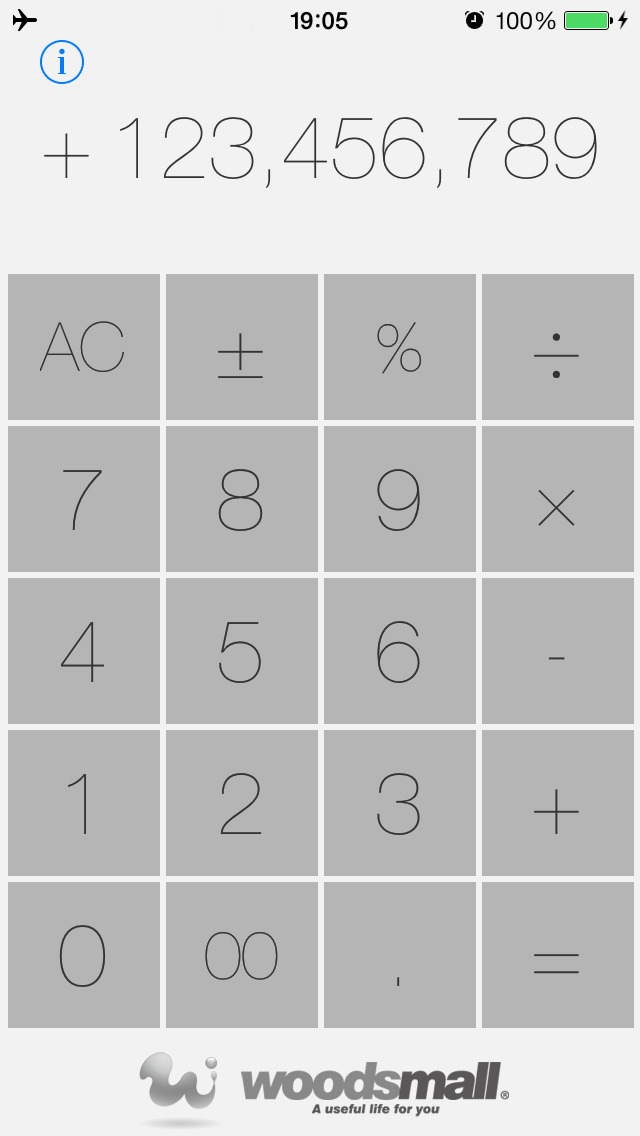Enter digit 1
Viewport: 640px width, 1136px height.
click(84, 803)
